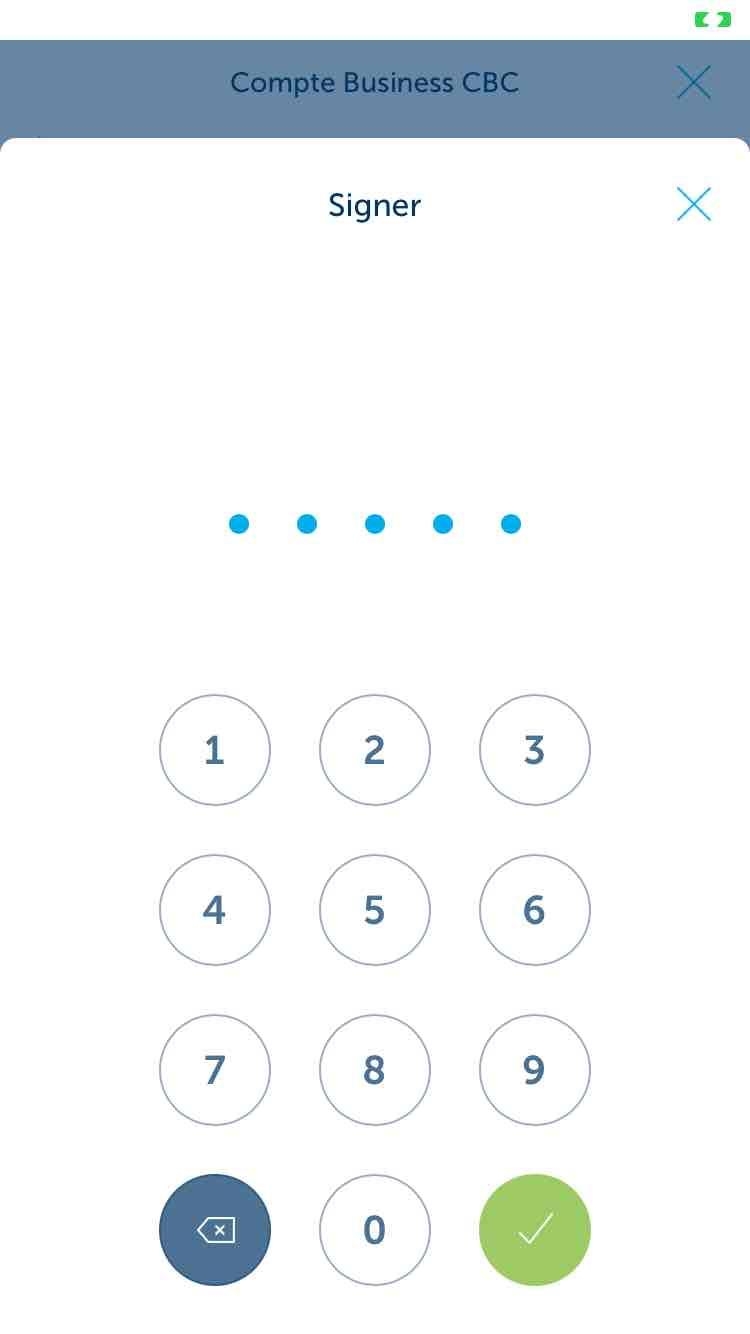The image size is (750, 1334).
Task: Delete the last entered digit
Action: [215, 1230]
